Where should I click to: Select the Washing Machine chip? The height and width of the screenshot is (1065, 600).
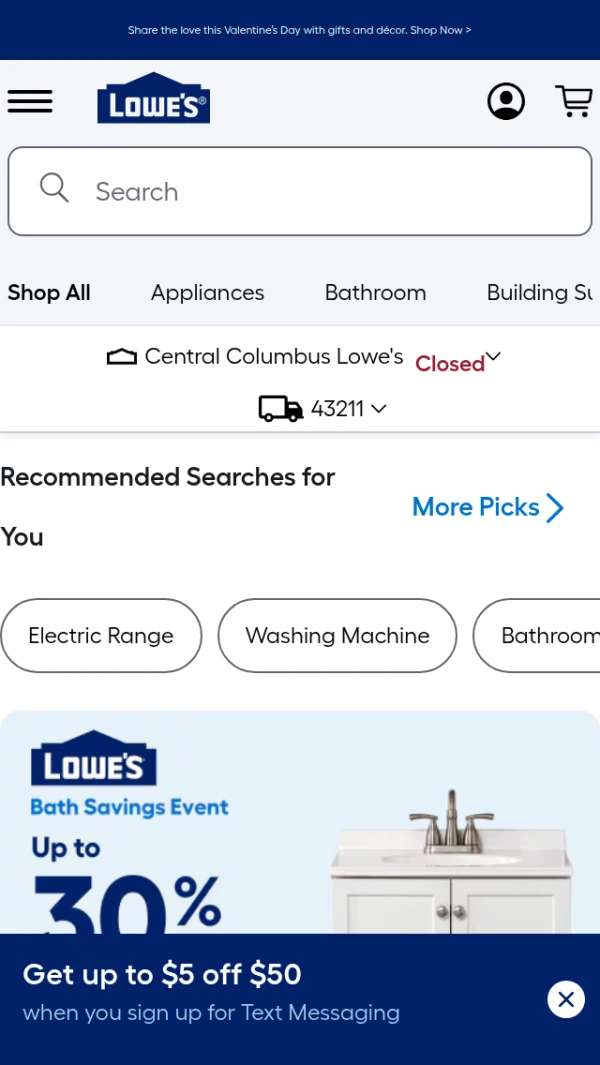coord(337,636)
